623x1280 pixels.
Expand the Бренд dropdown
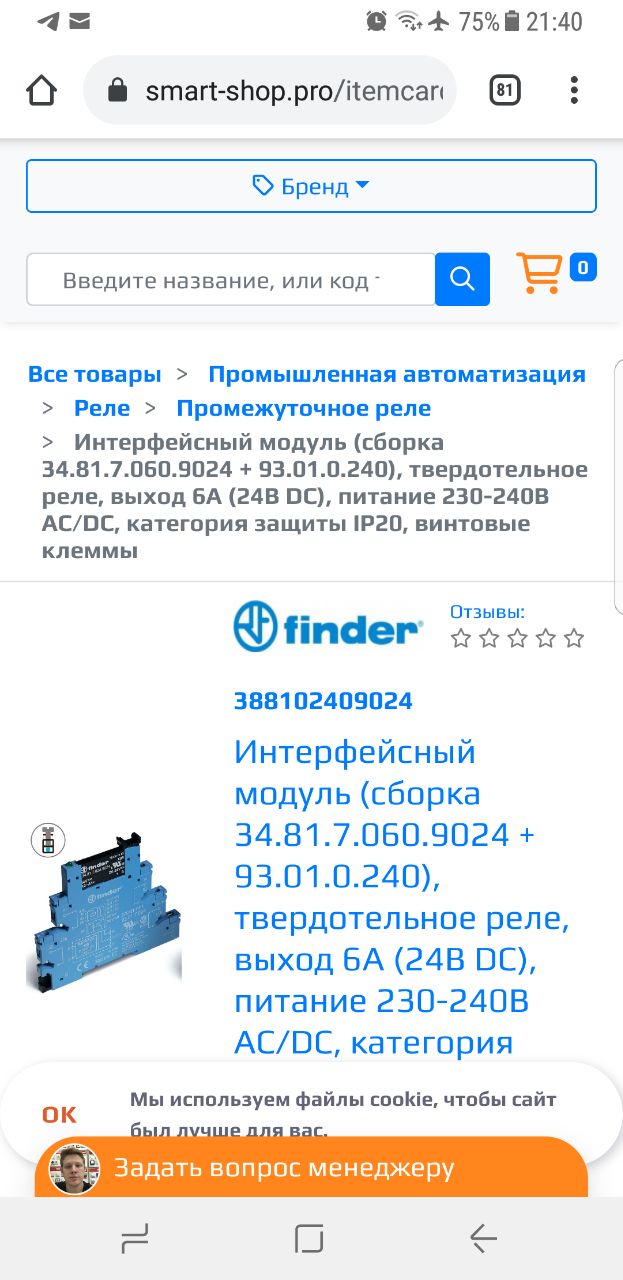click(x=311, y=186)
